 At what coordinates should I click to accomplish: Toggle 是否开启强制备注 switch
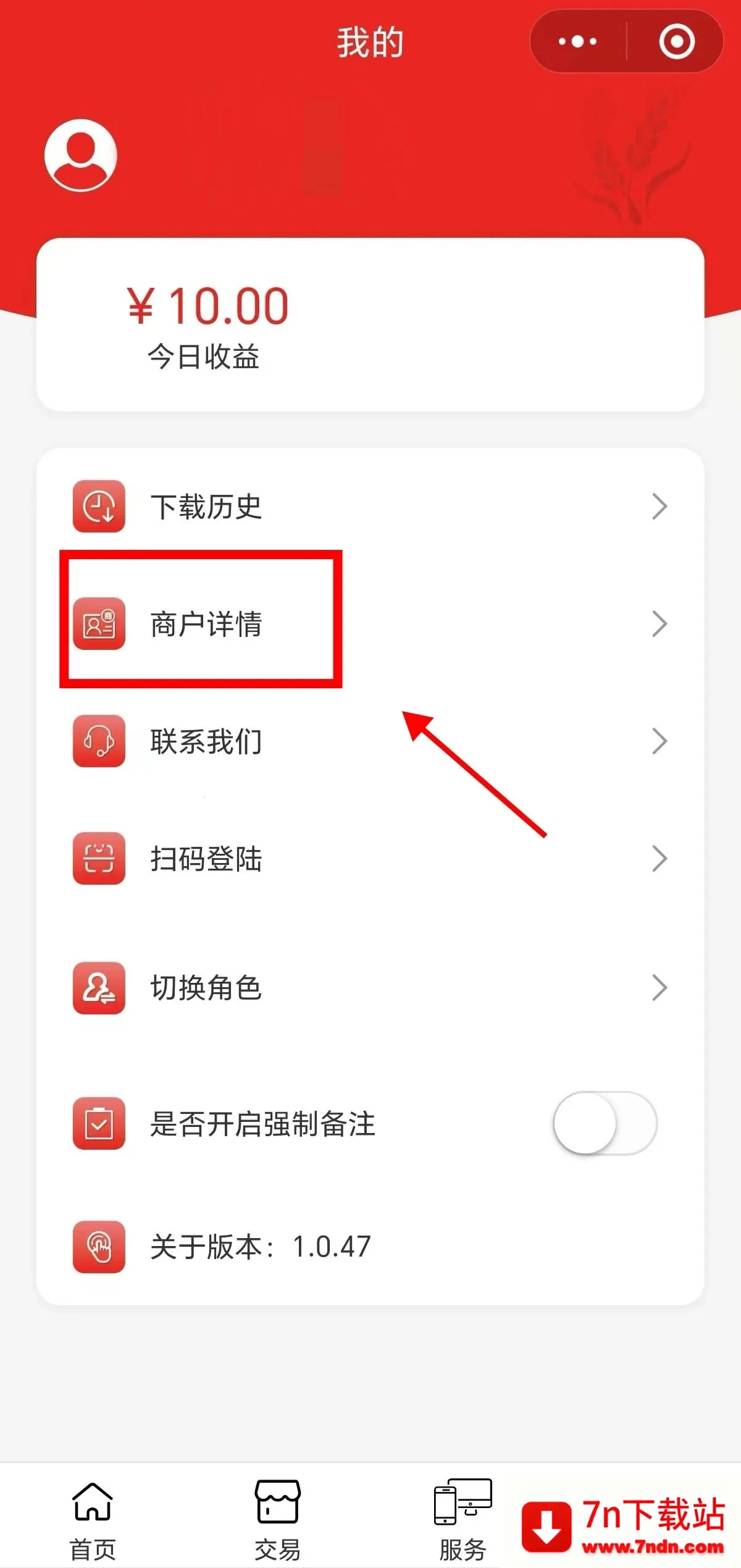(605, 1123)
